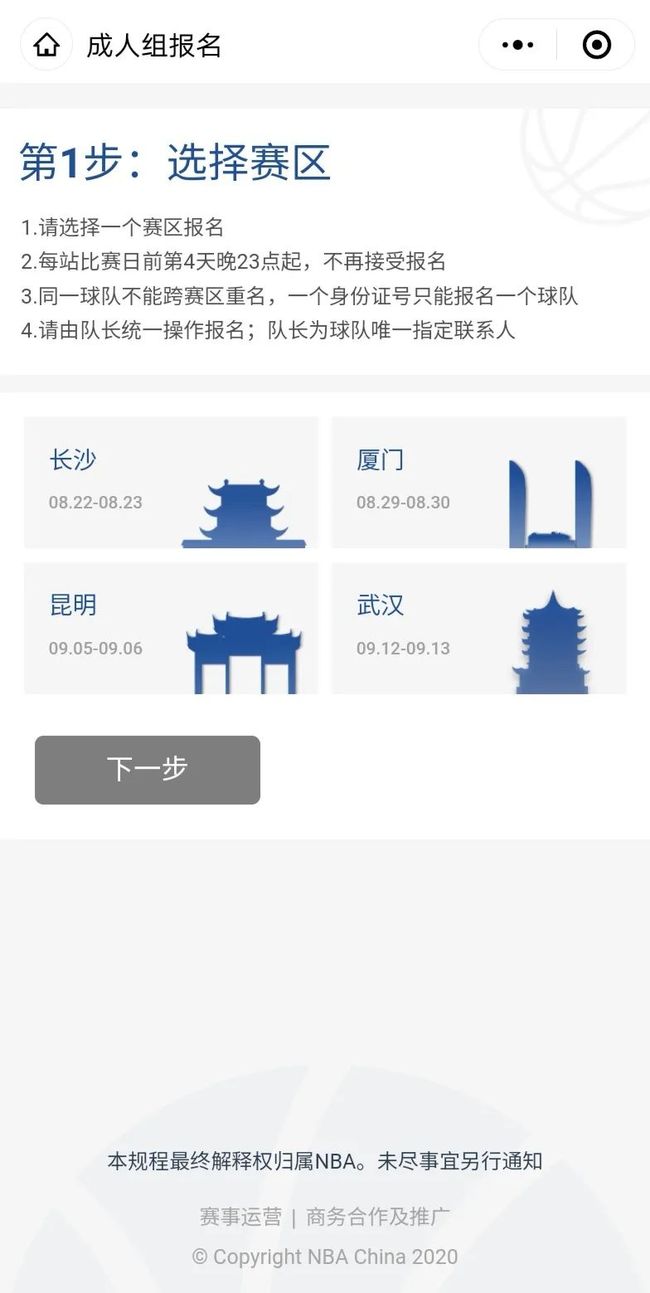Screen dimensions: 650x1293
Task: Select the 武汉 division card
Action: [x=479, y=628]
